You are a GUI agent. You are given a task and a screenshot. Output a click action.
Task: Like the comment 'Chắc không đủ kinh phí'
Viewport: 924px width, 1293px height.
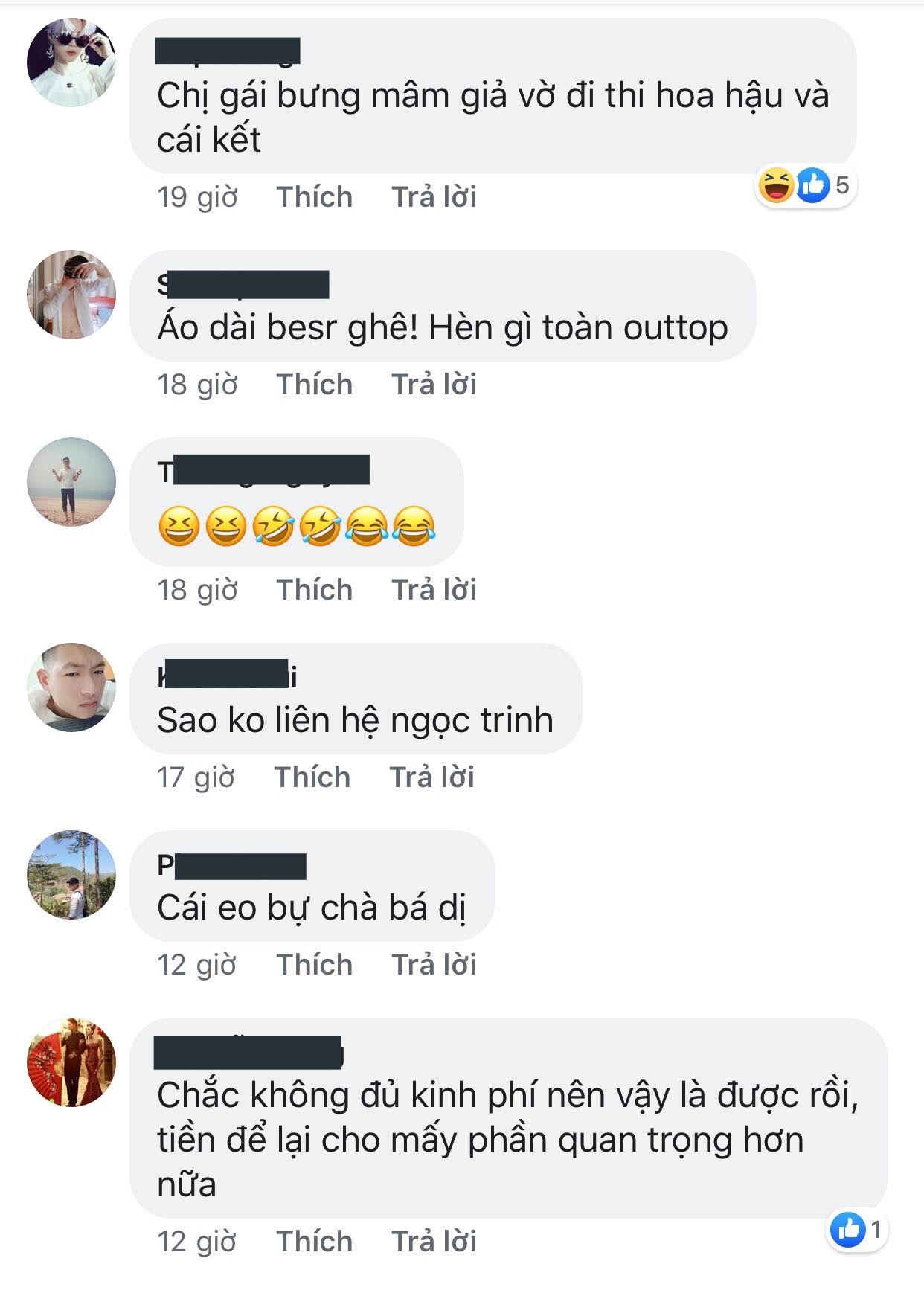[x=314, y=1242]
